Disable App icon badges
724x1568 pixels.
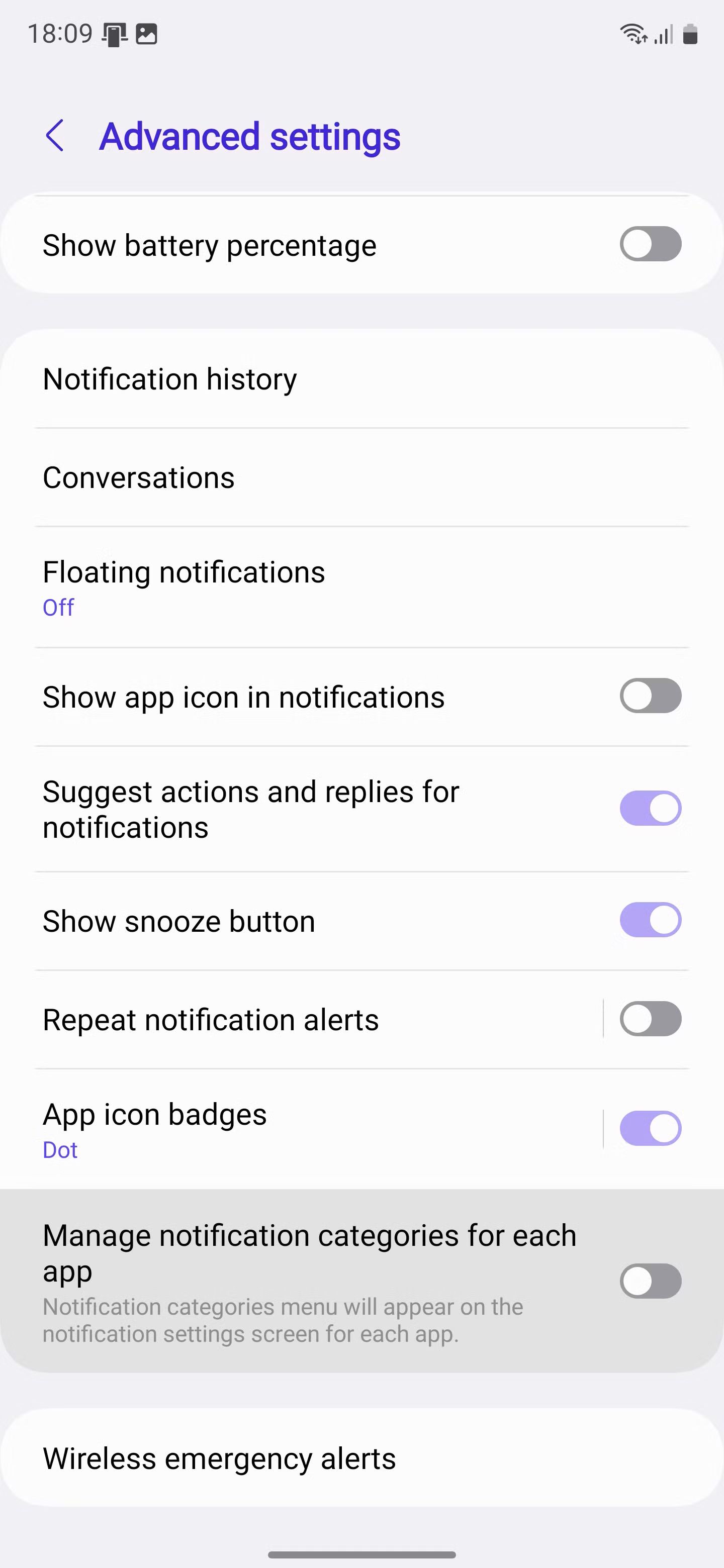coord(650,1127)
